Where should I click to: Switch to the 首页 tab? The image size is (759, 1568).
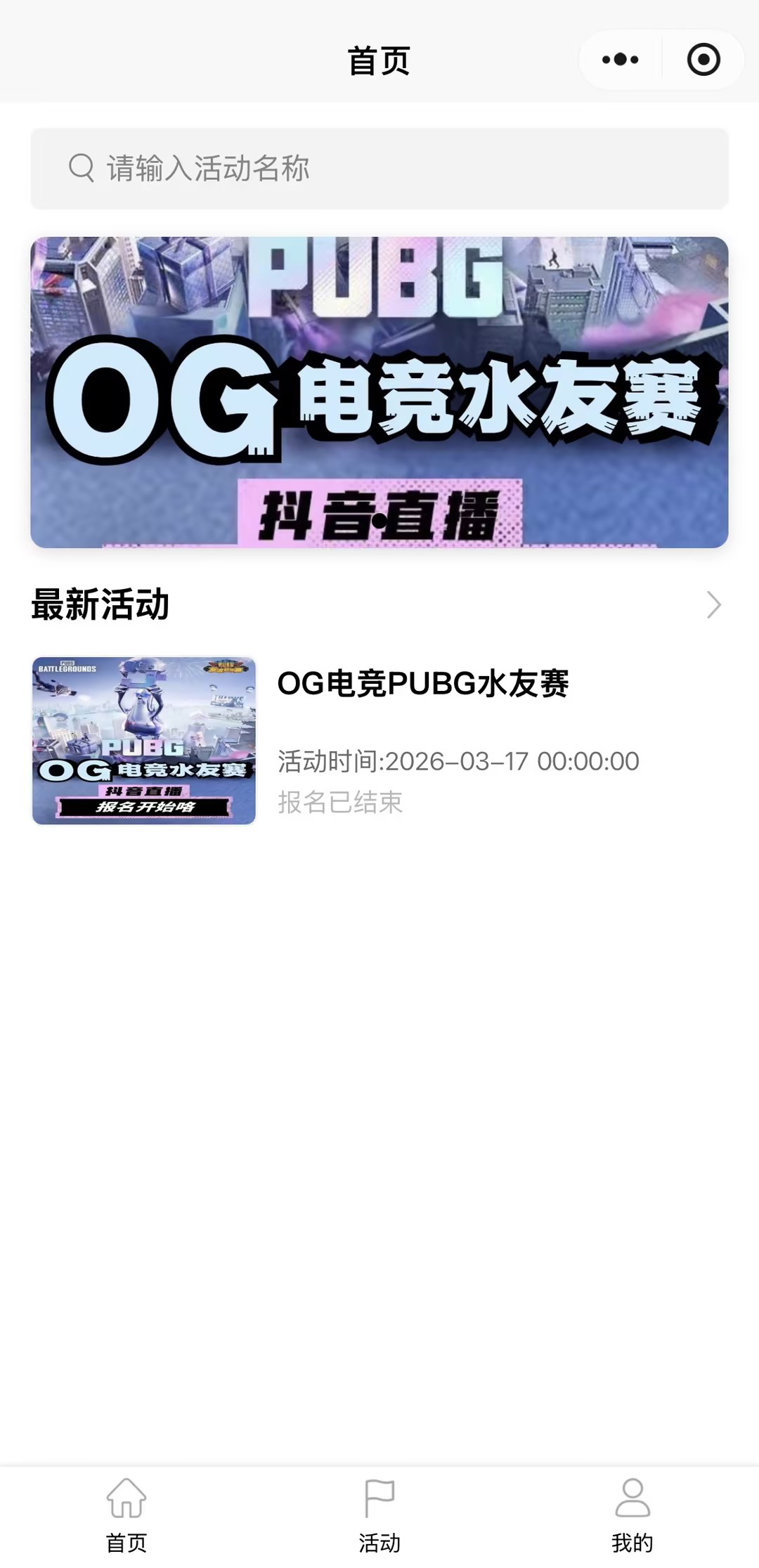coord(126,1515)
